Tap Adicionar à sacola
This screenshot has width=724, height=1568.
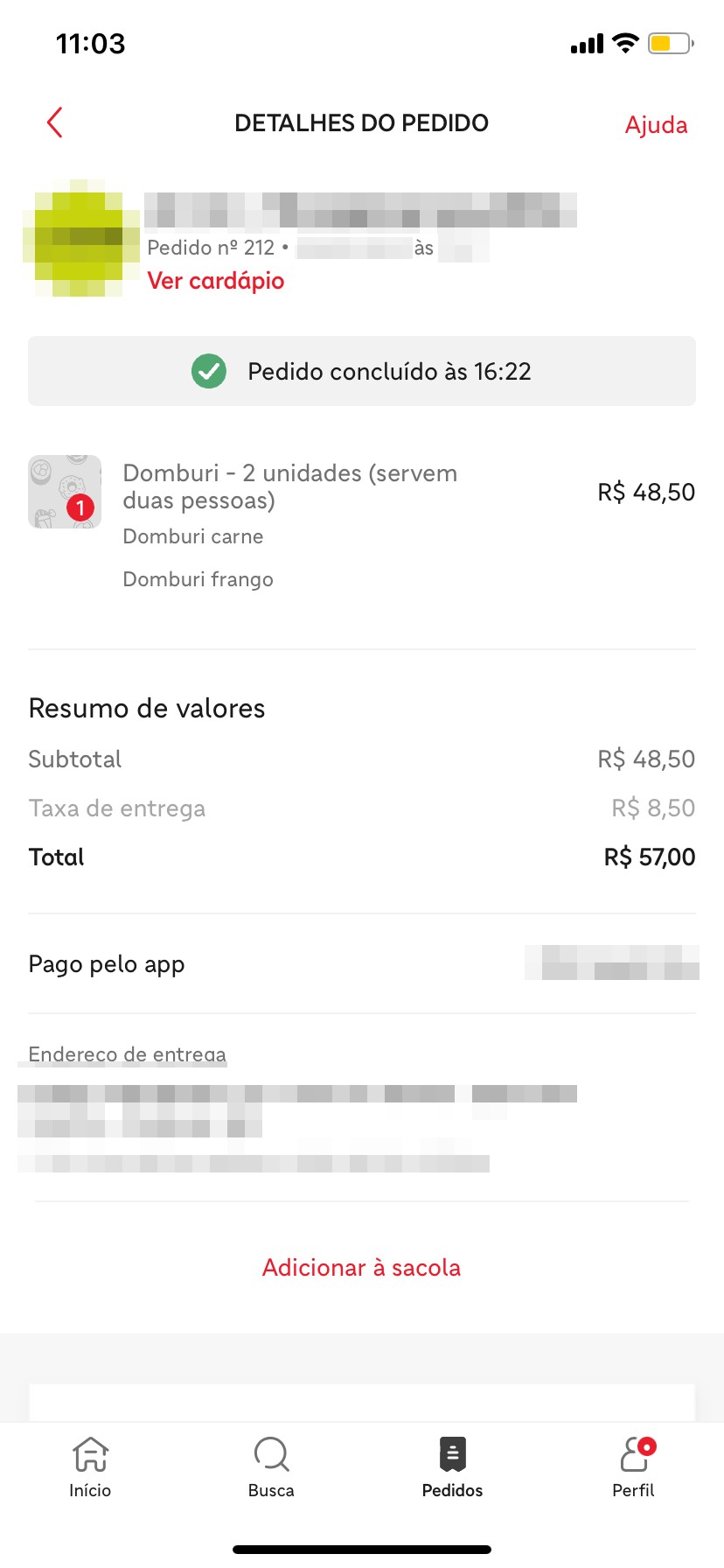(361, 1267)
